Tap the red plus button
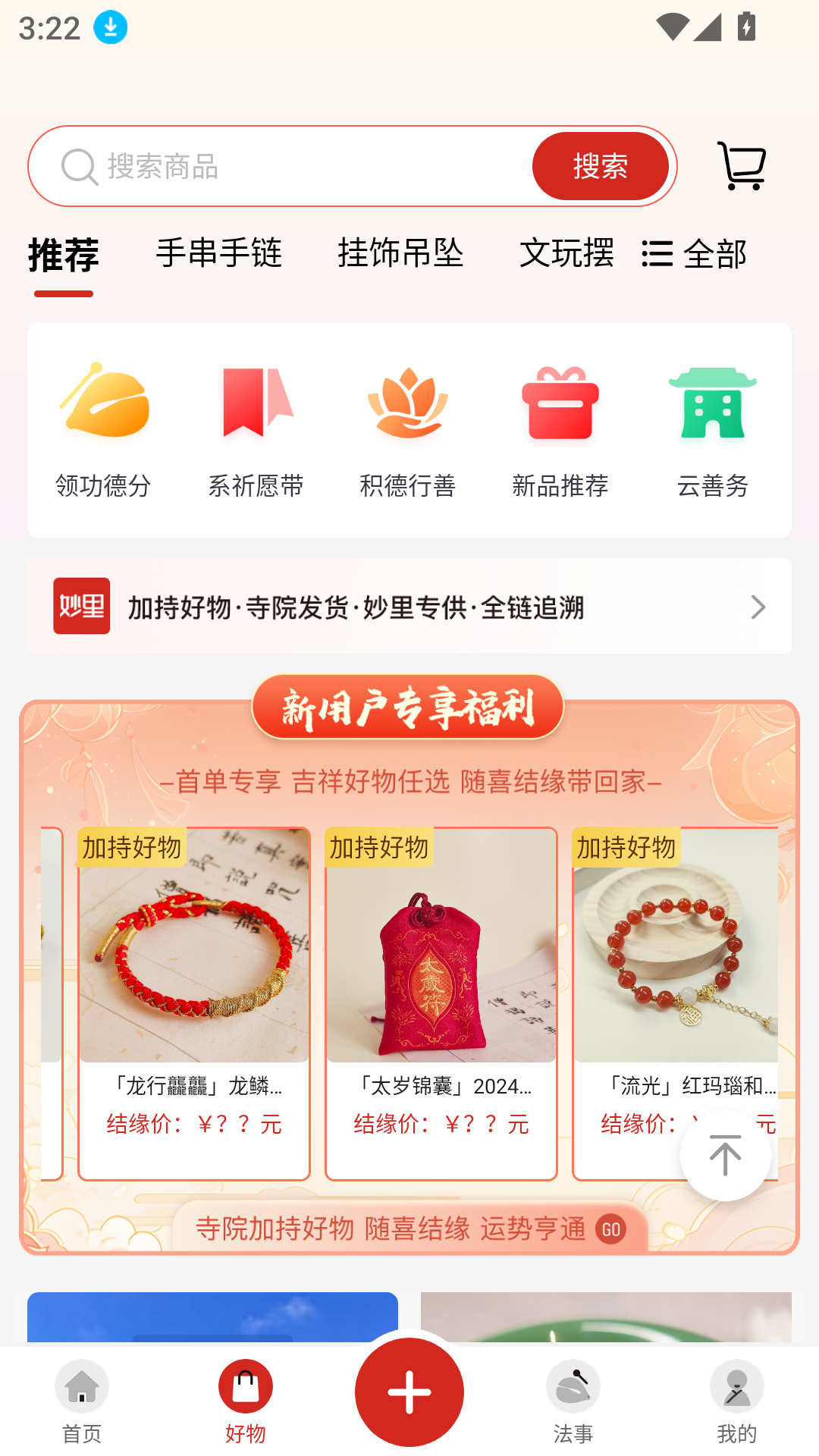The height and width of the screenshot is (1456, 819). pyautogui.click(x=409, y=1392)
